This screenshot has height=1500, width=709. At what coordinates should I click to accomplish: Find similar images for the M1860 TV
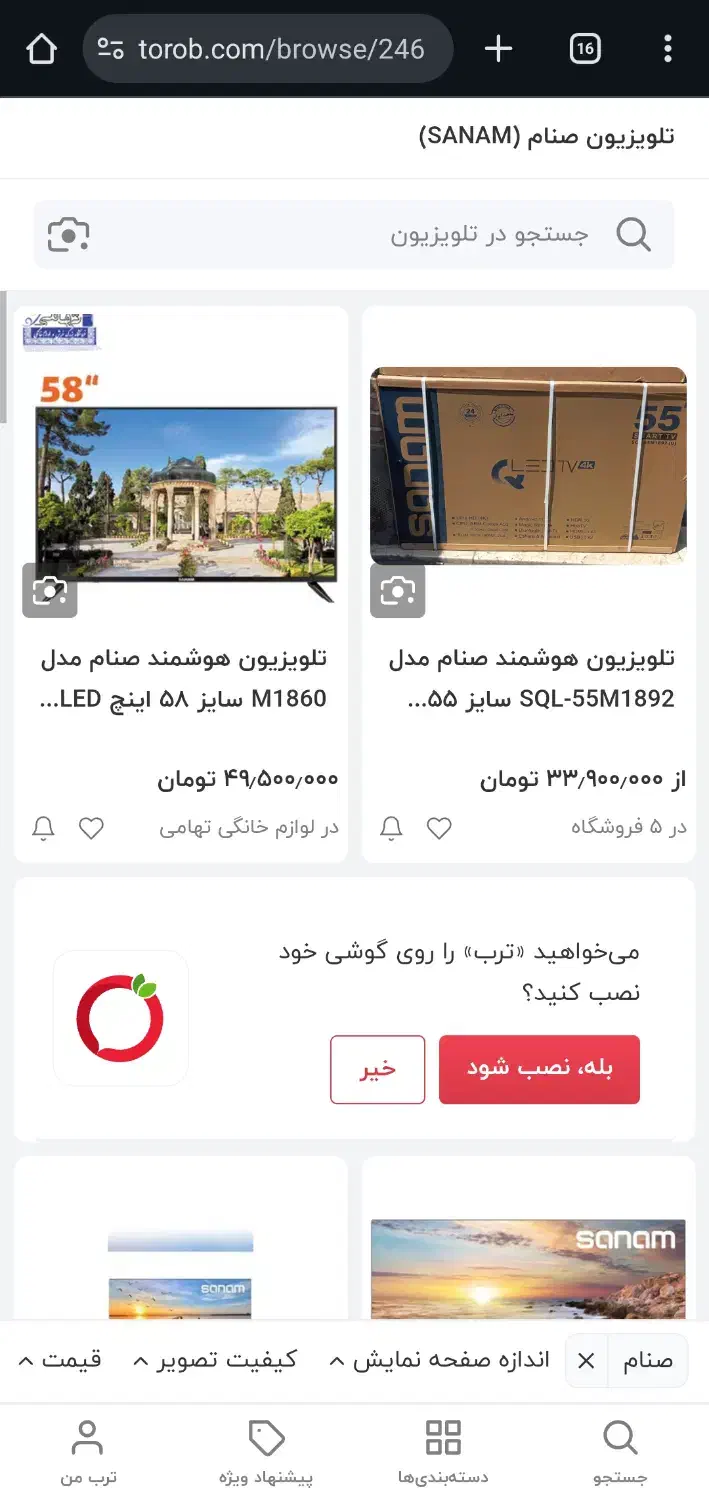[50, 591]
